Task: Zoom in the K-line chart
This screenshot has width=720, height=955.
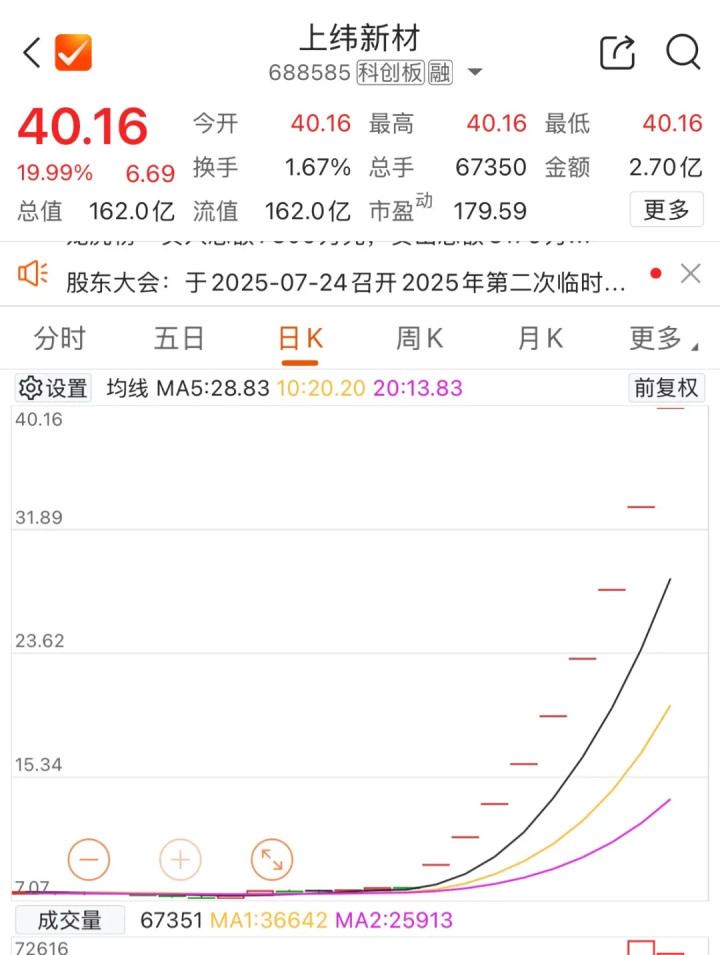Action: 180,859
